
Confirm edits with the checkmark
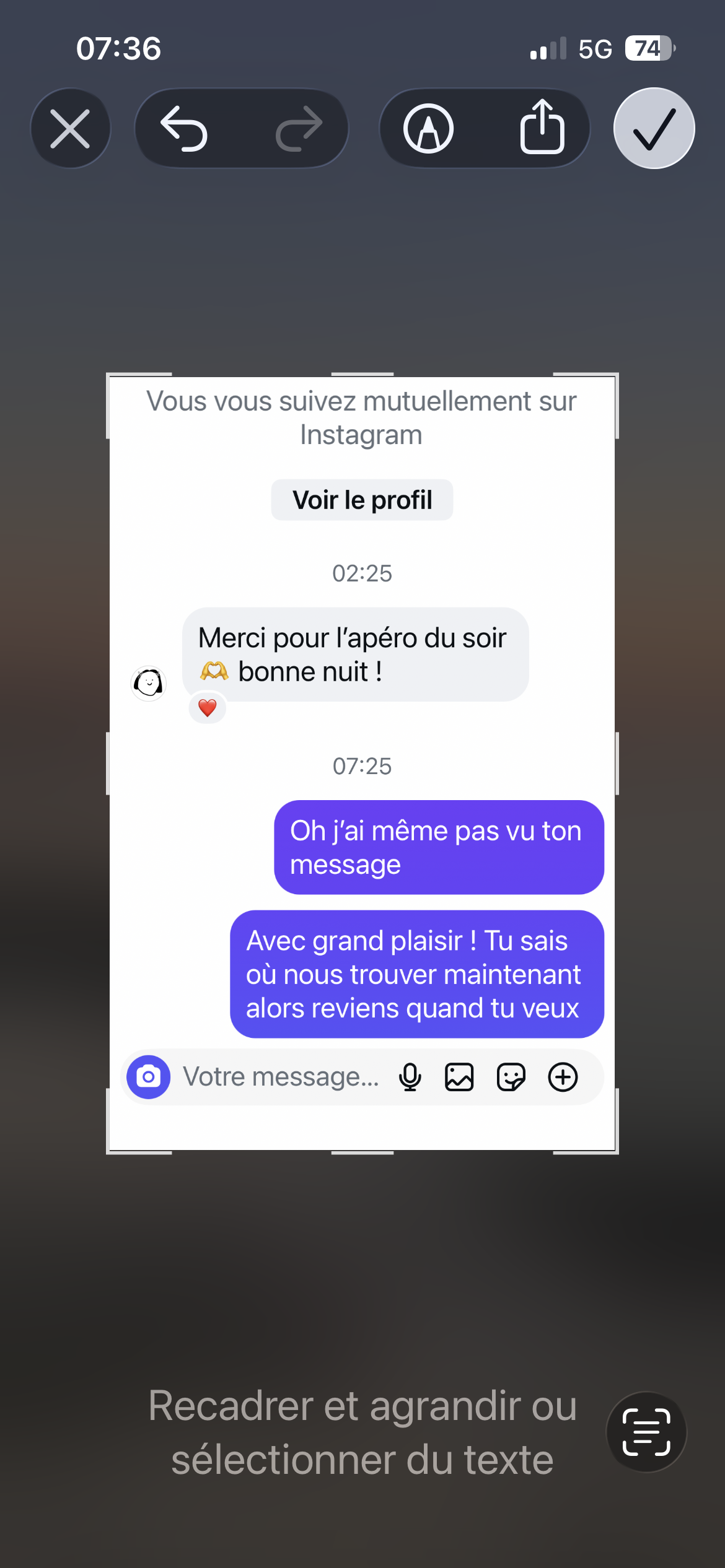coord(654,129)
